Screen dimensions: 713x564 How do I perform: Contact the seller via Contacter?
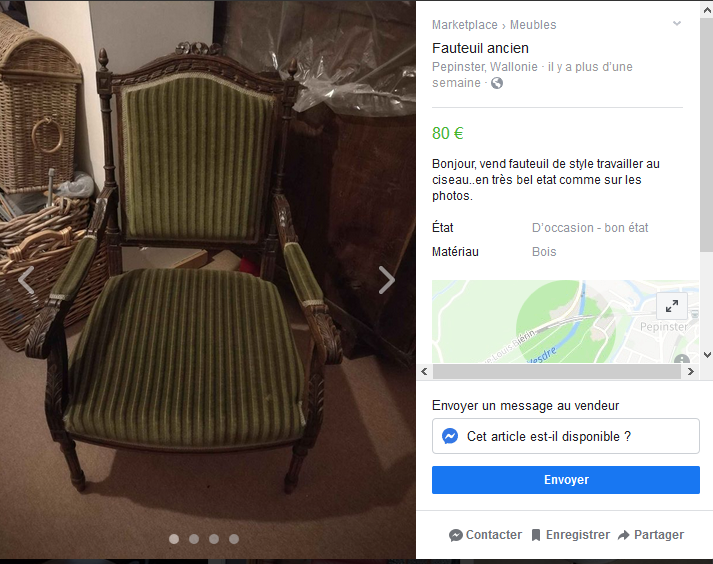coord(486,535)
